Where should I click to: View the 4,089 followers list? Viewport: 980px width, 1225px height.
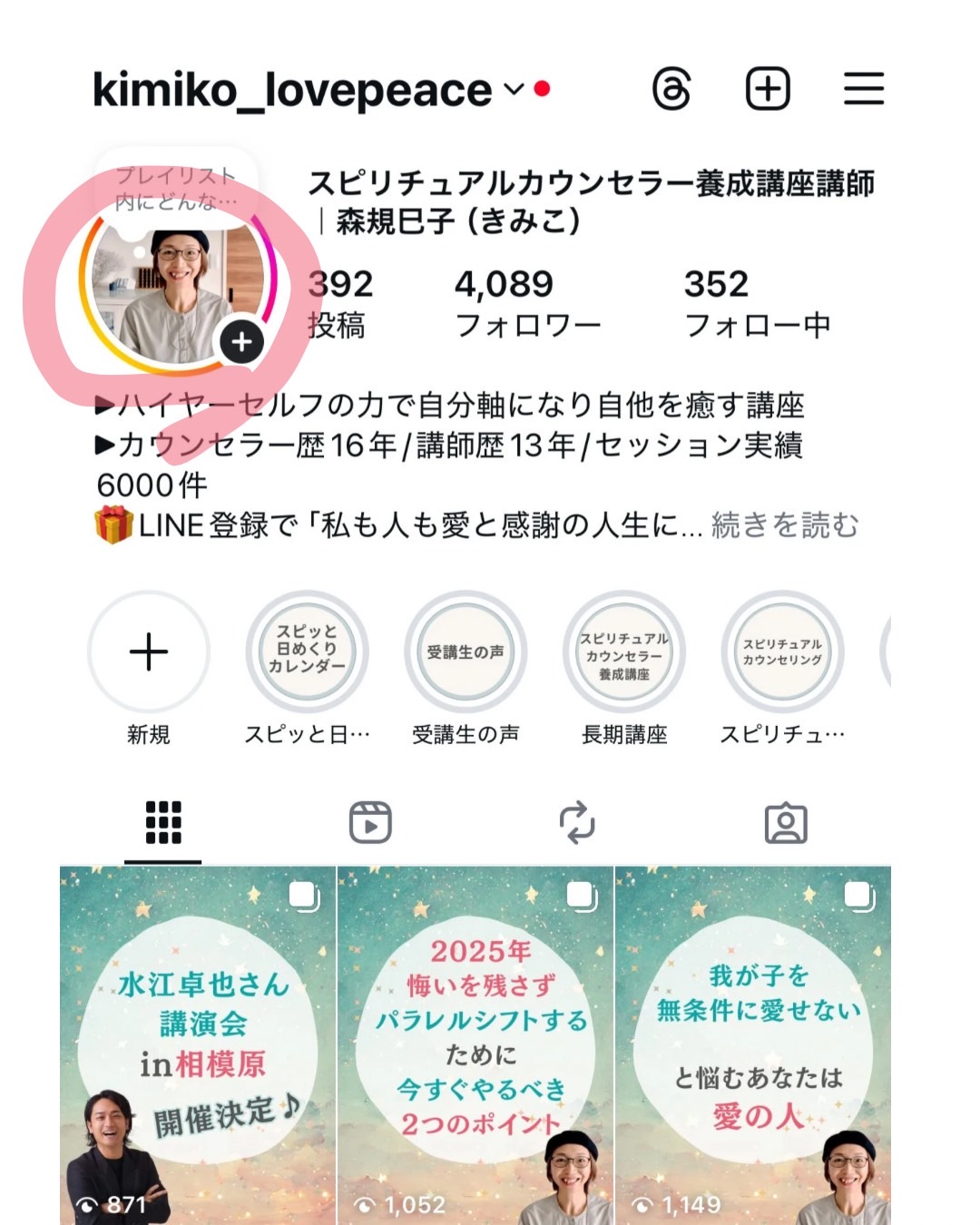click(526, 302)
